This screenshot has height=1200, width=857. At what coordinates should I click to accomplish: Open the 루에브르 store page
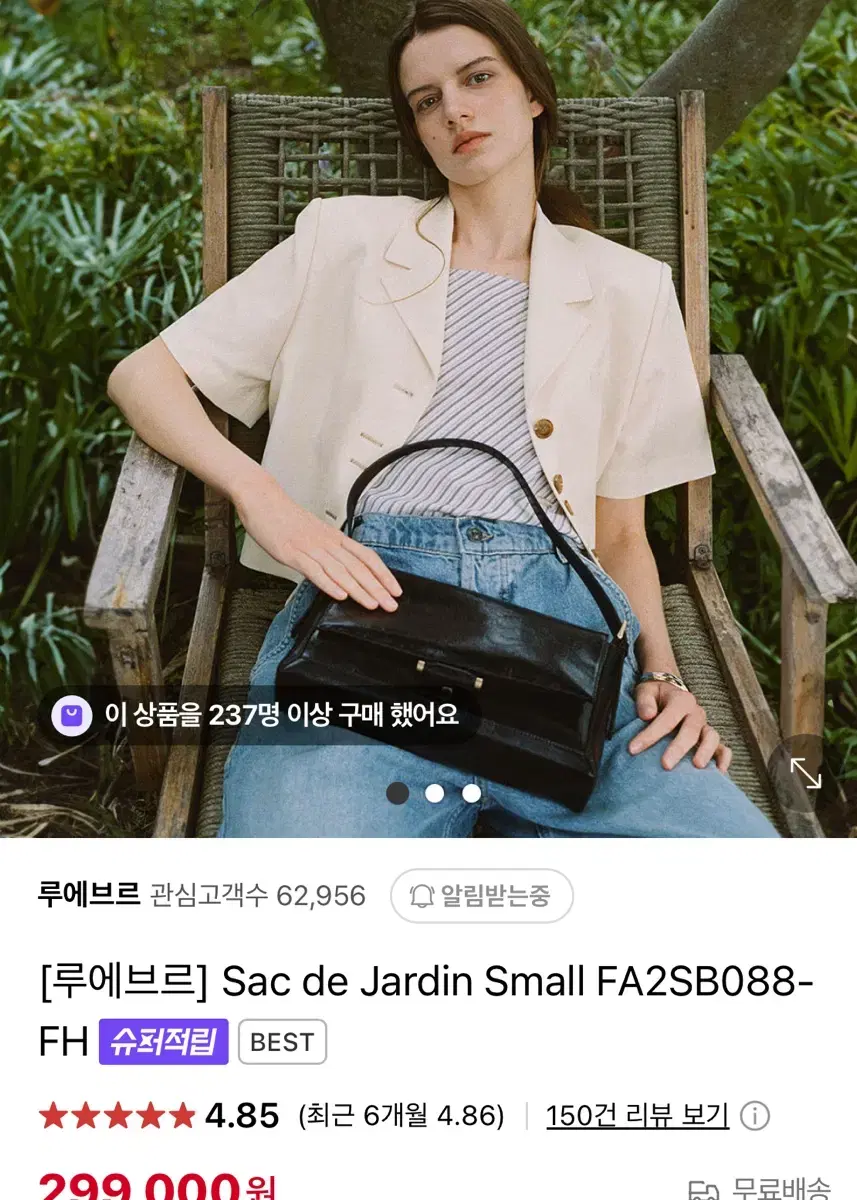88,895
